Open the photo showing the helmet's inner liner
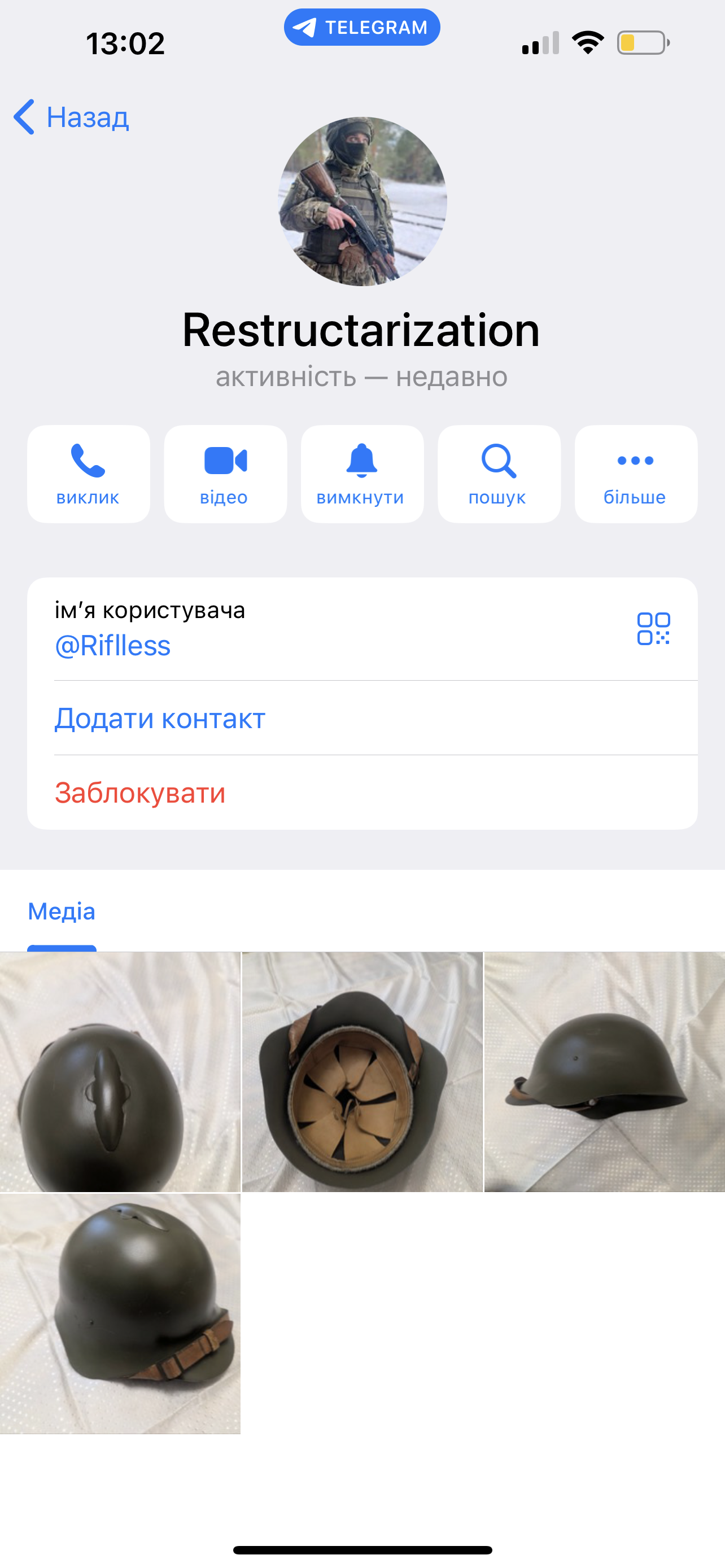 pos(362,1072)
